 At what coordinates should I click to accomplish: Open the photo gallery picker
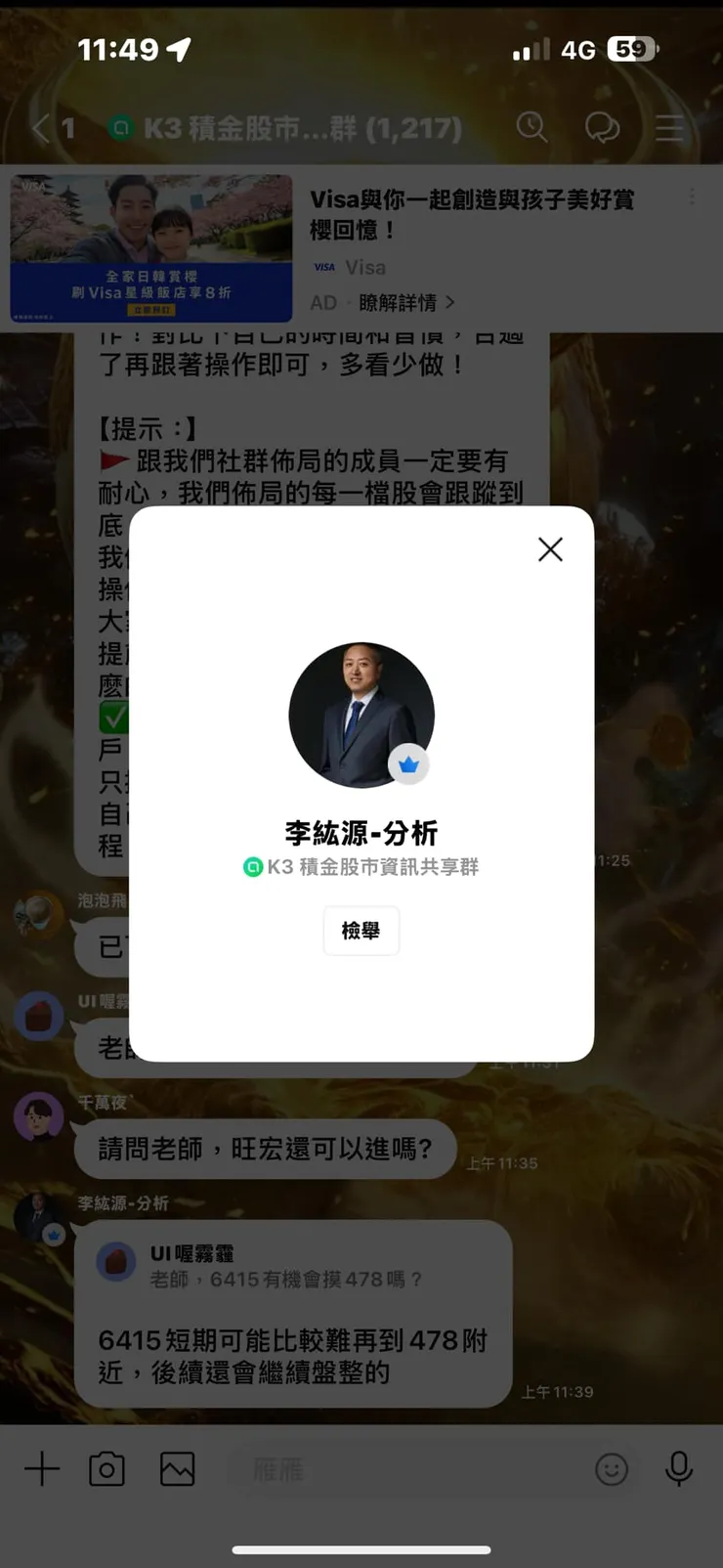point(177,1468)
